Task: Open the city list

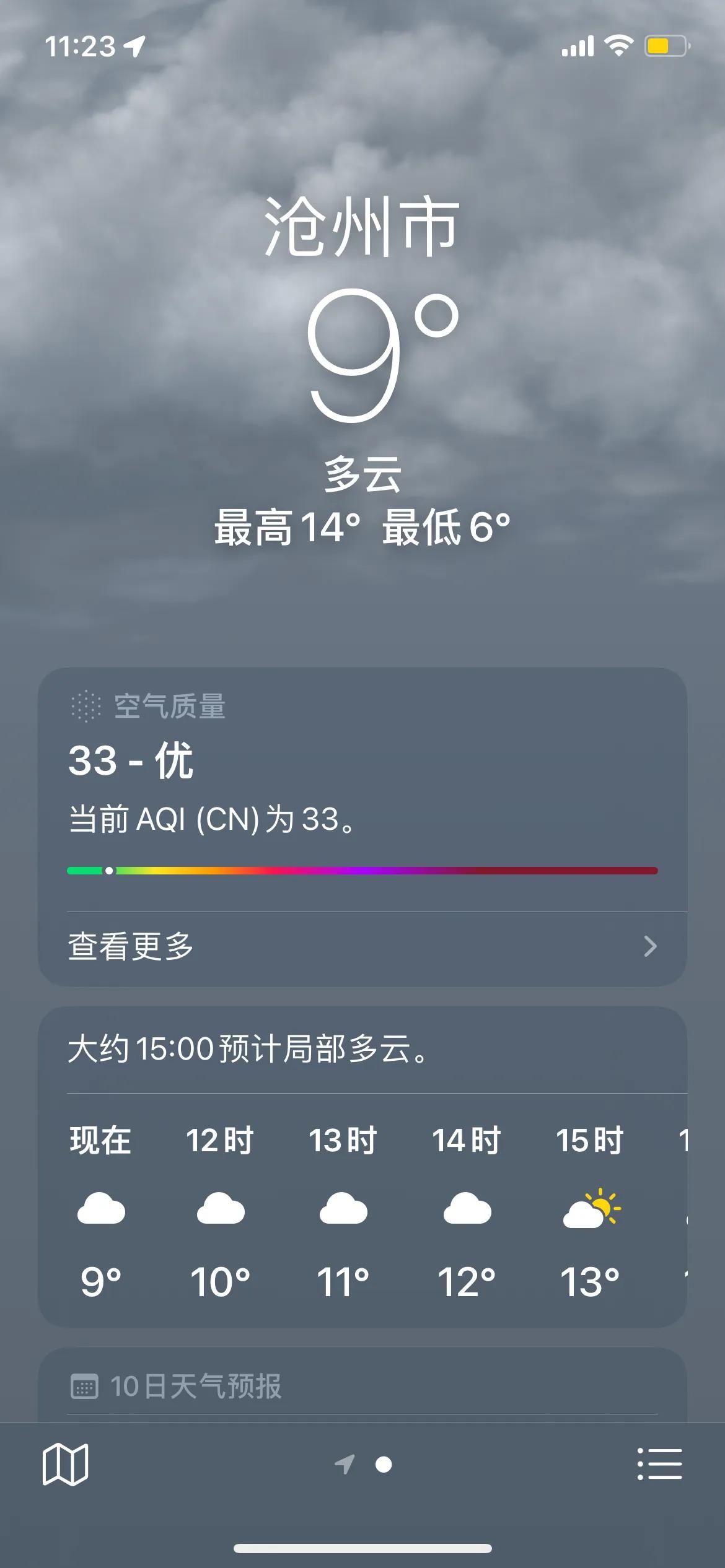Action: click(659, 1465)
